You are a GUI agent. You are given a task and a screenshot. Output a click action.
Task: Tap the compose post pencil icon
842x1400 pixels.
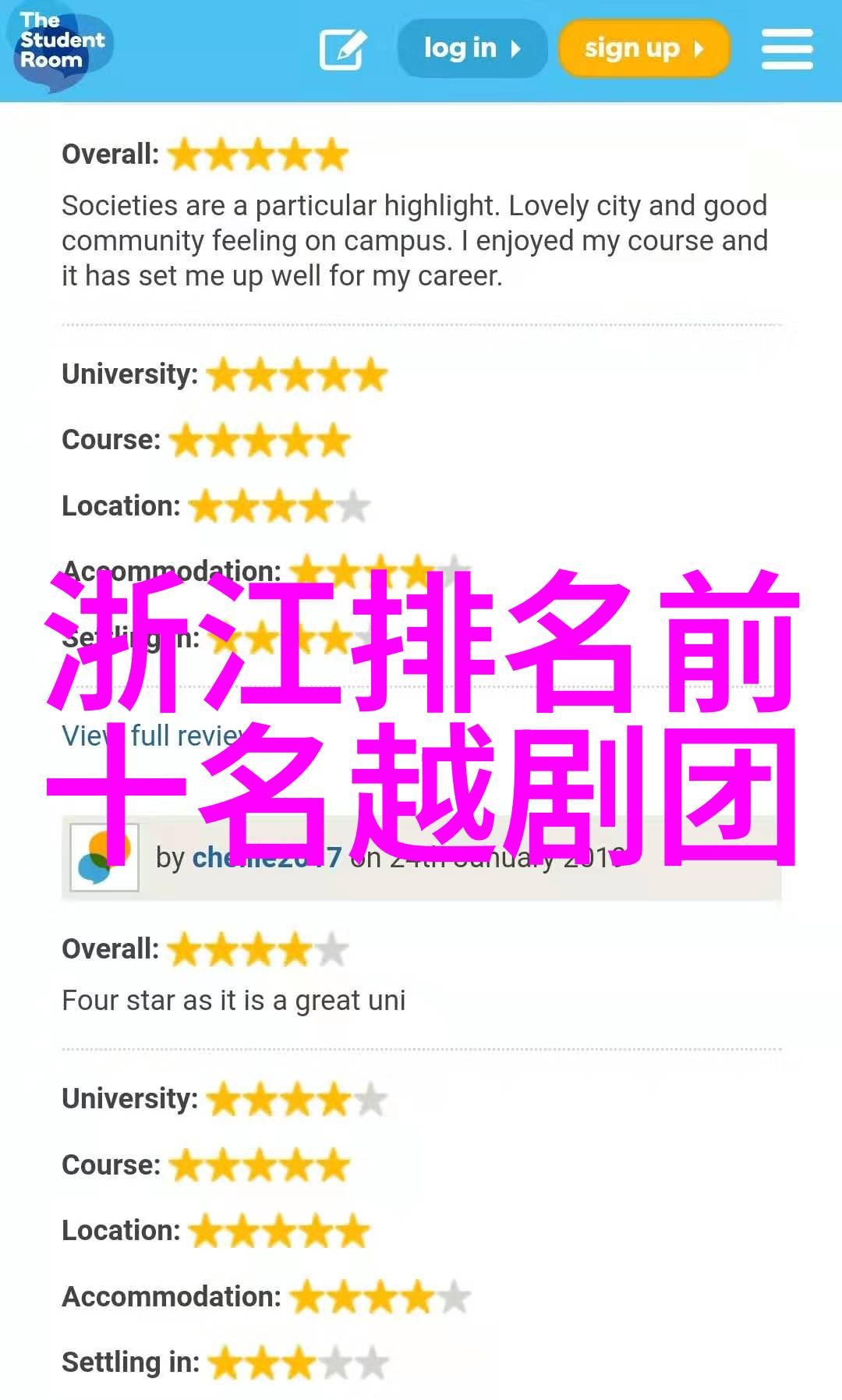(343, 48)
